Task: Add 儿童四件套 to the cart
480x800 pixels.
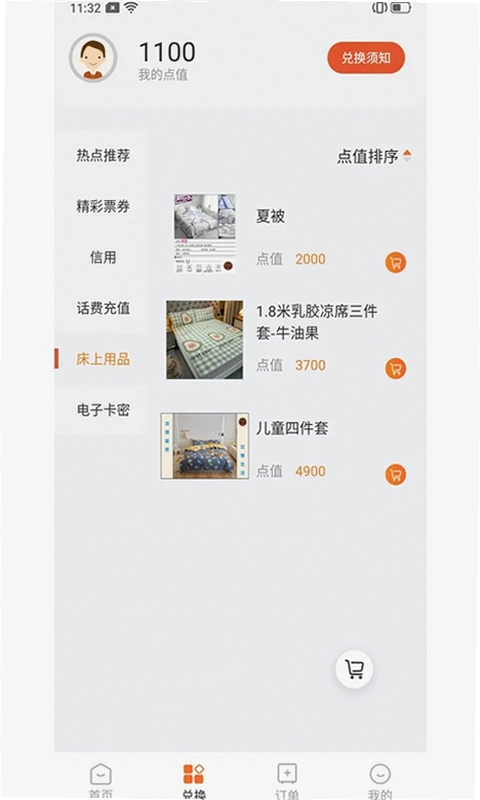Action: pos(395,474)
